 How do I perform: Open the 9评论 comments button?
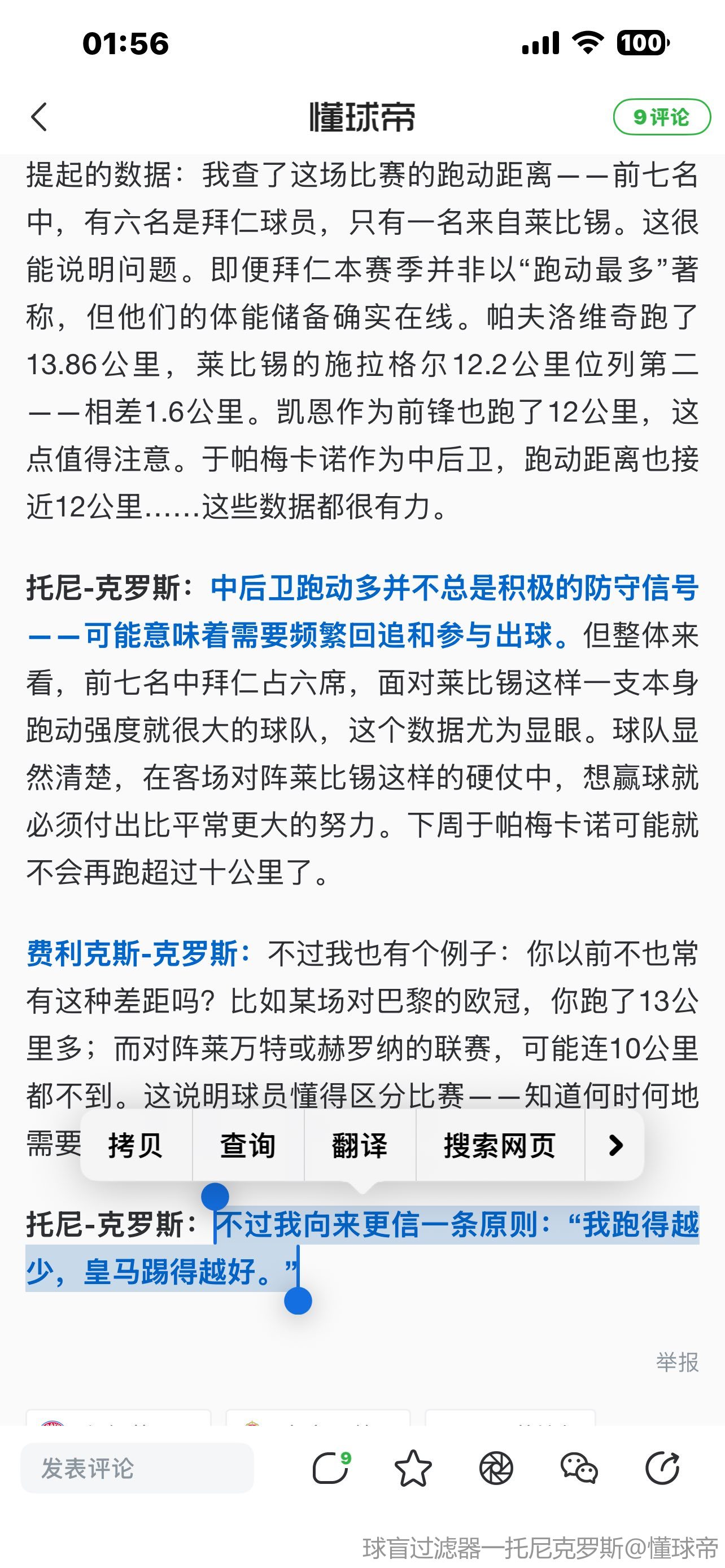pyautogui.click(x=661, y=117)
